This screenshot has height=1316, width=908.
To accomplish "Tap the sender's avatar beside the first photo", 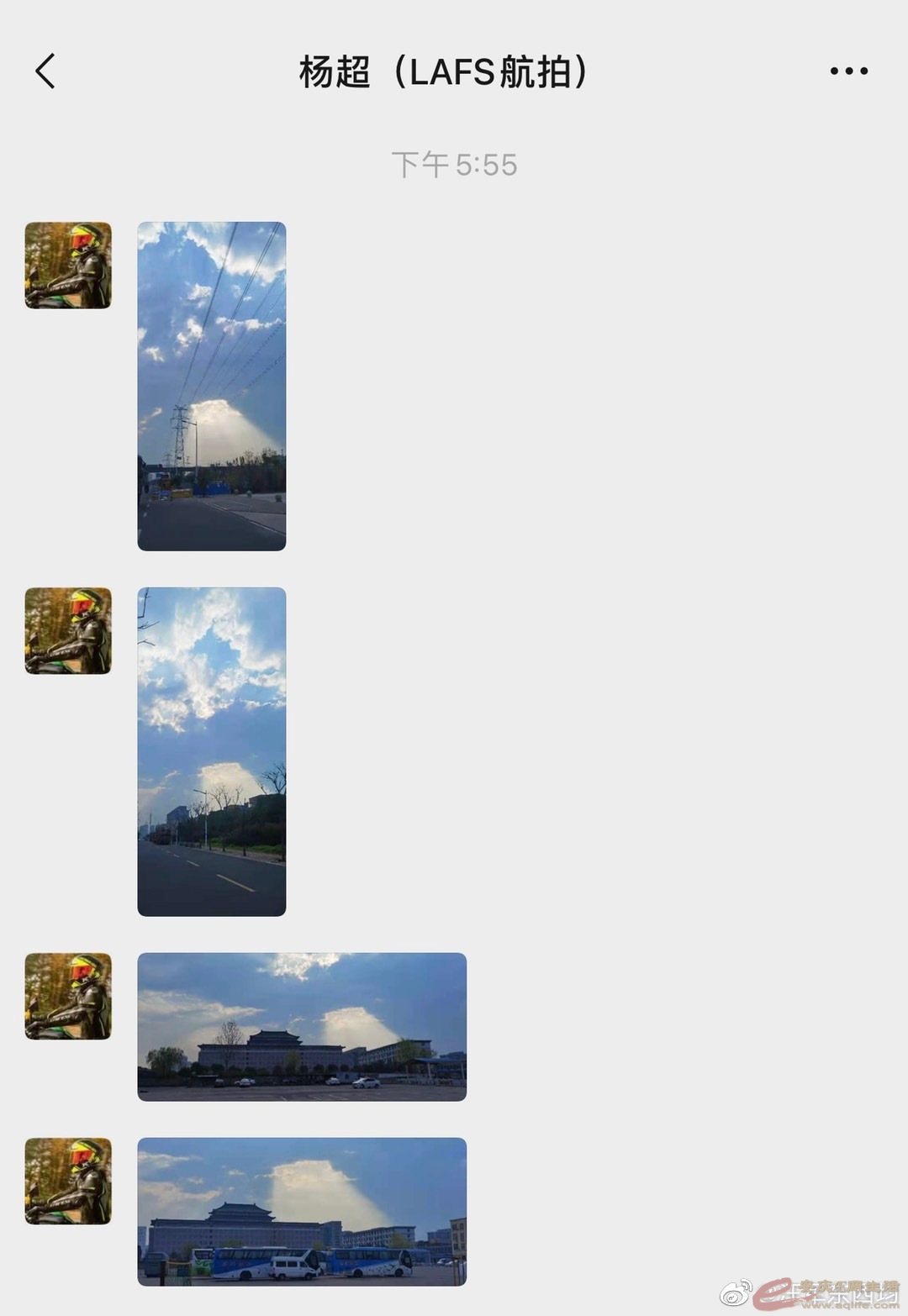I will point(68,266).
